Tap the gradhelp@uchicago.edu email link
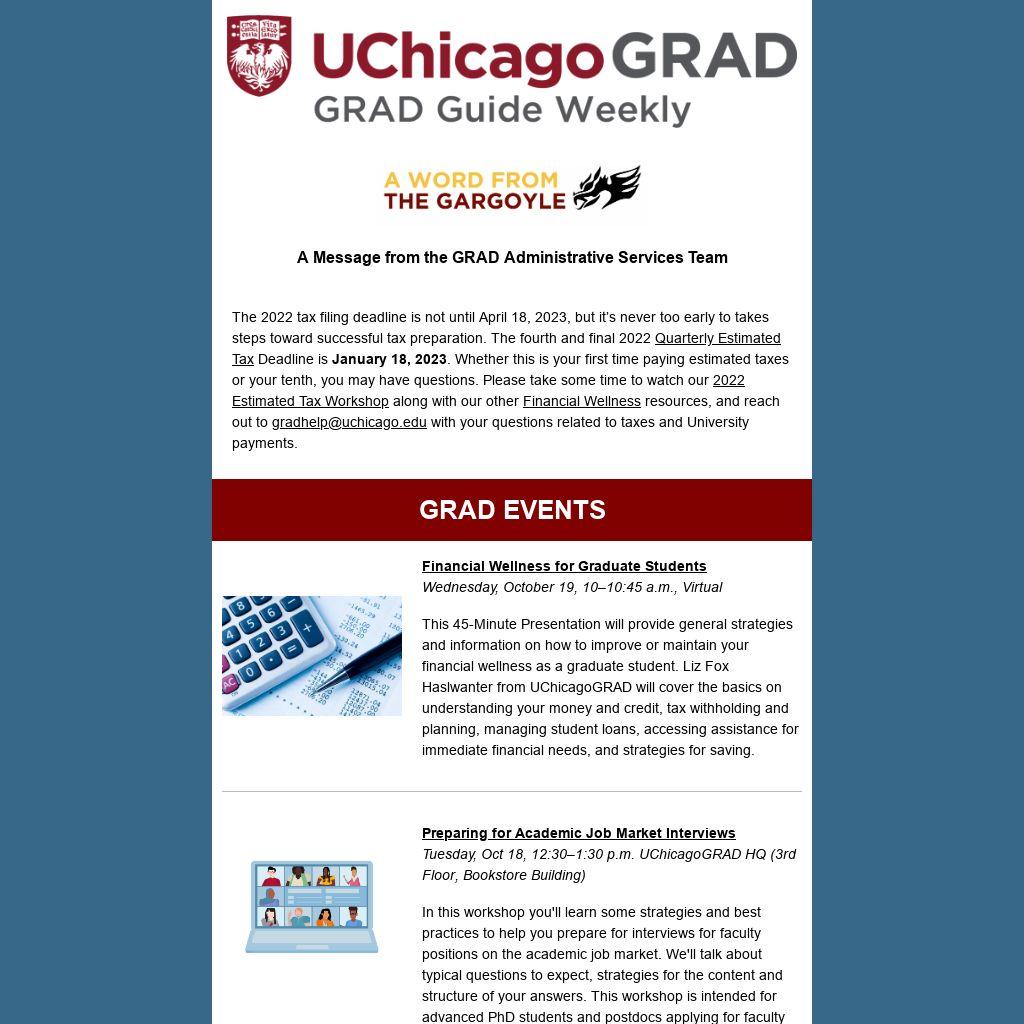Image resolution: width=1024 pixels, height=1024 pixels. click(x=349, y=422)
